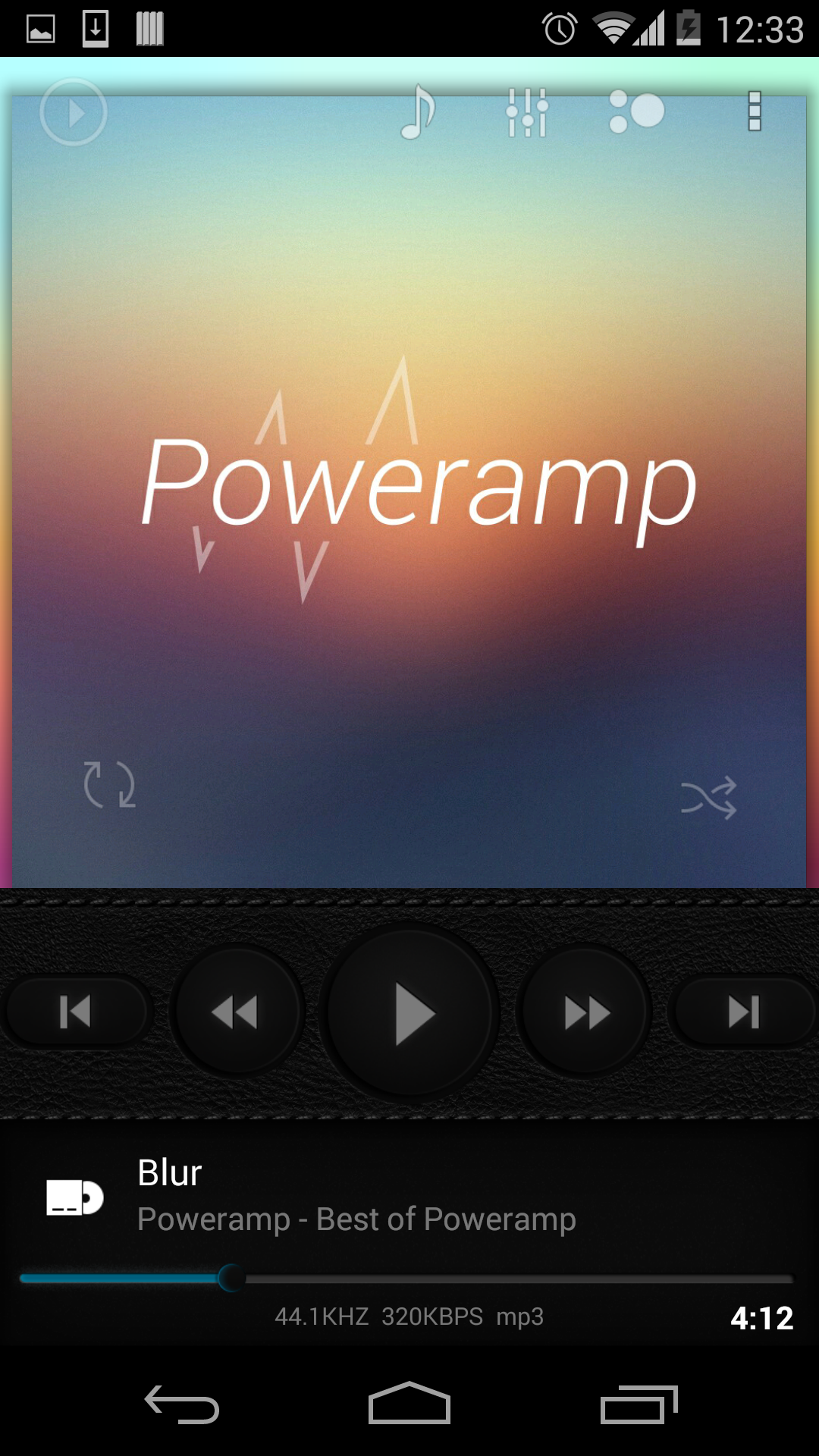Image resolution: width=819 pixels, height=1456 pixels.
Task: Tap the 4:12 track time
Action: pos(761,1318)
